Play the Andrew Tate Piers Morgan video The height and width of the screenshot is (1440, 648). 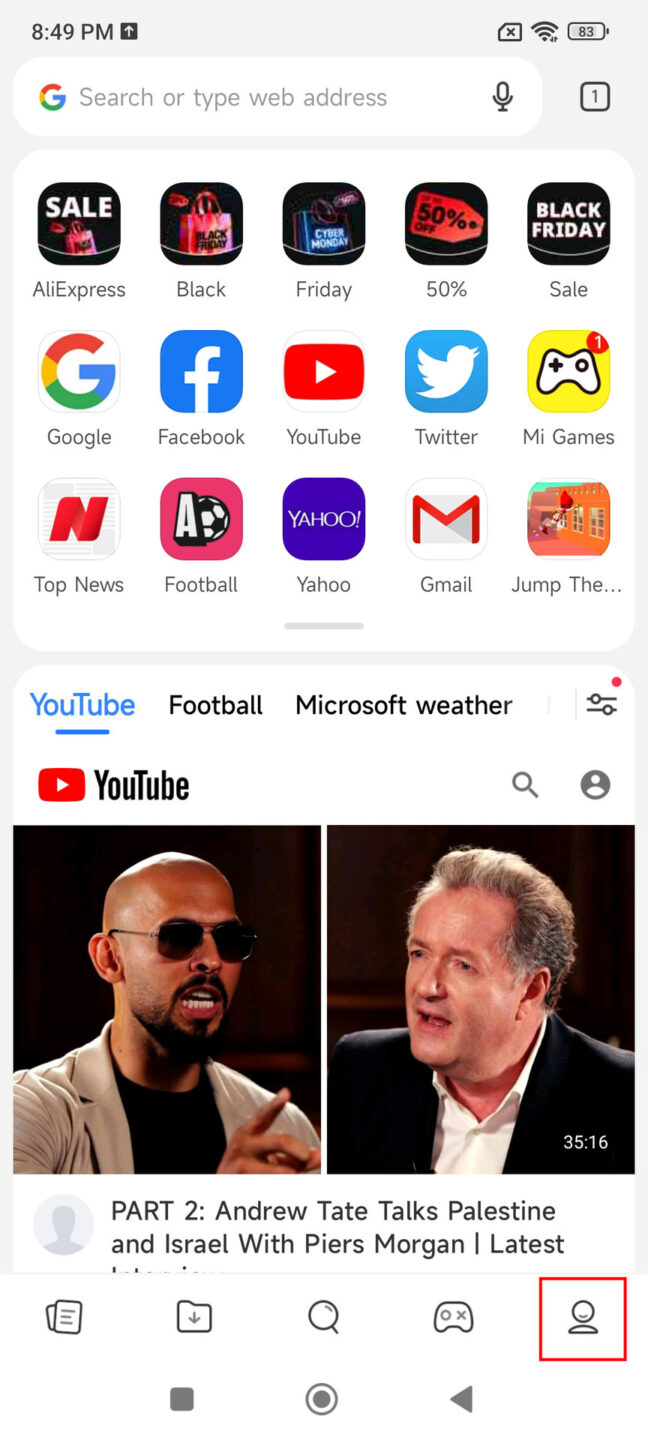pyautogui.click(x=323, y=998)
